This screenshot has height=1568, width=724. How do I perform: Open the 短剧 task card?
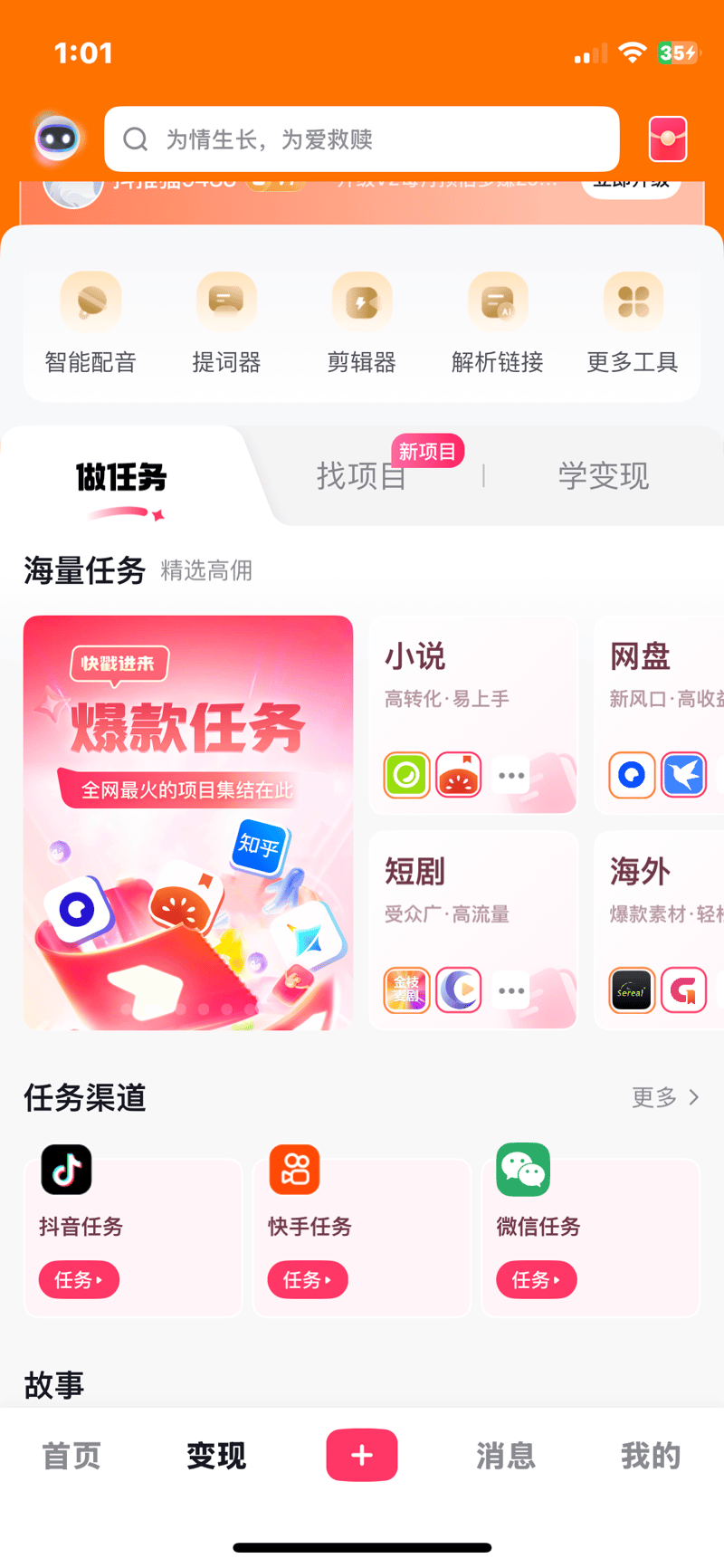472,929
